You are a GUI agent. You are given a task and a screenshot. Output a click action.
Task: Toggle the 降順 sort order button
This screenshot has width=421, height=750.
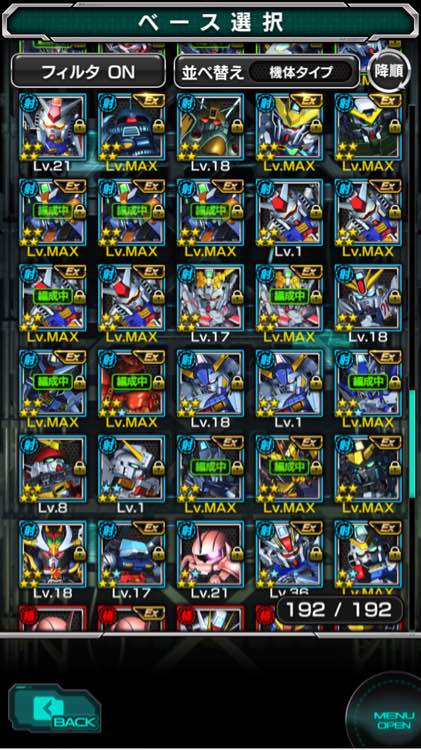tap(388, 71)
